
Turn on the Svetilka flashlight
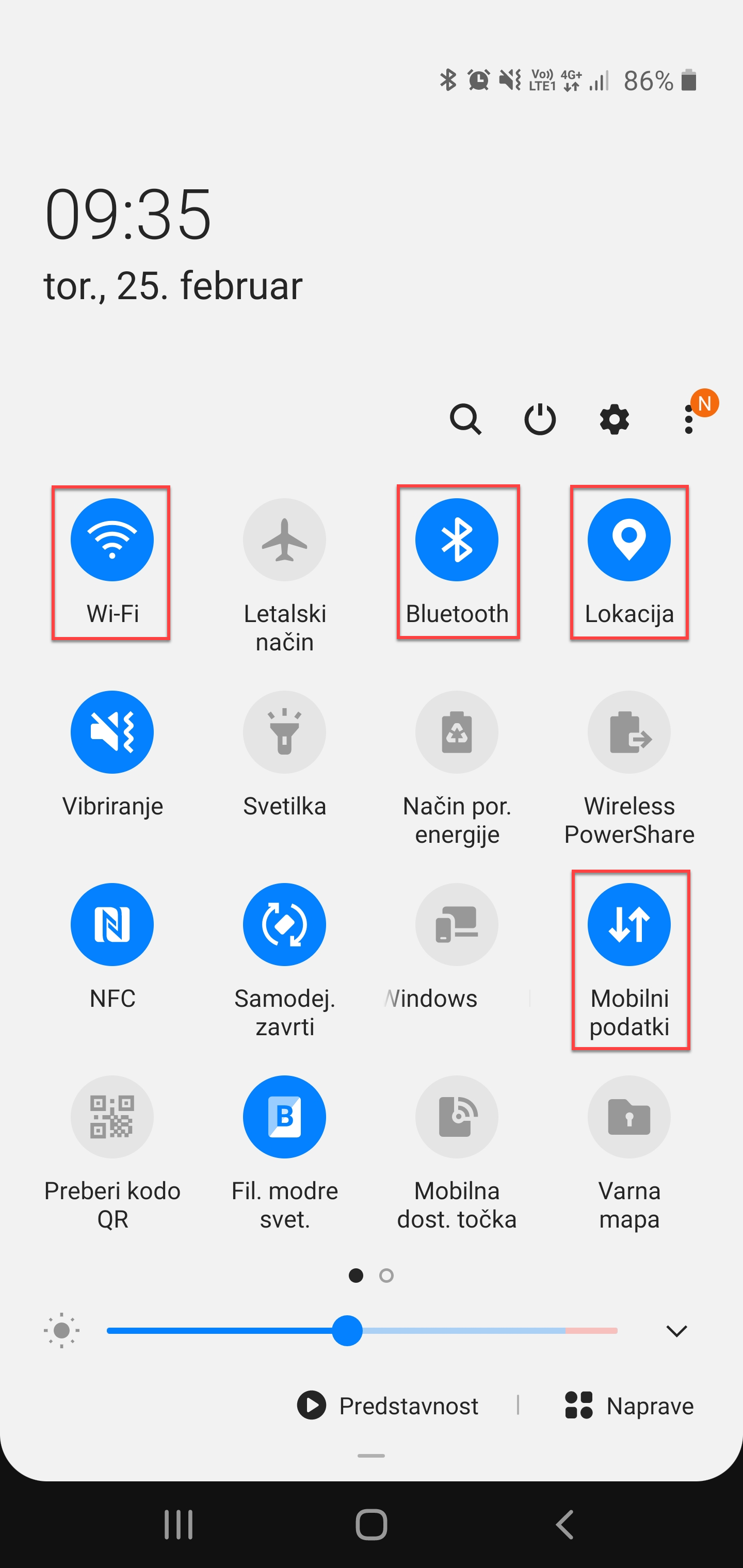click(x=284, y=732)
